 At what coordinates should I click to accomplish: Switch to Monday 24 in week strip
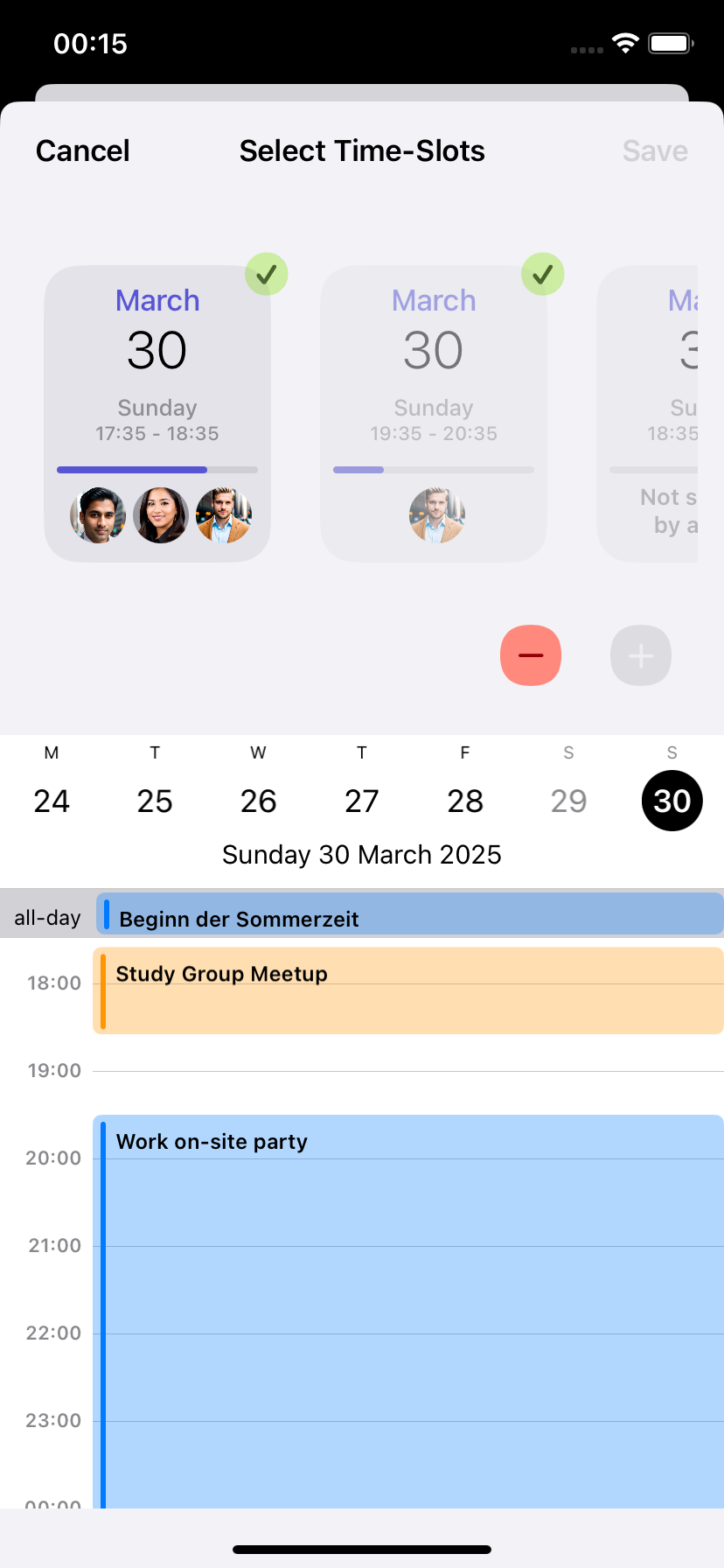(x=52, y=800)
